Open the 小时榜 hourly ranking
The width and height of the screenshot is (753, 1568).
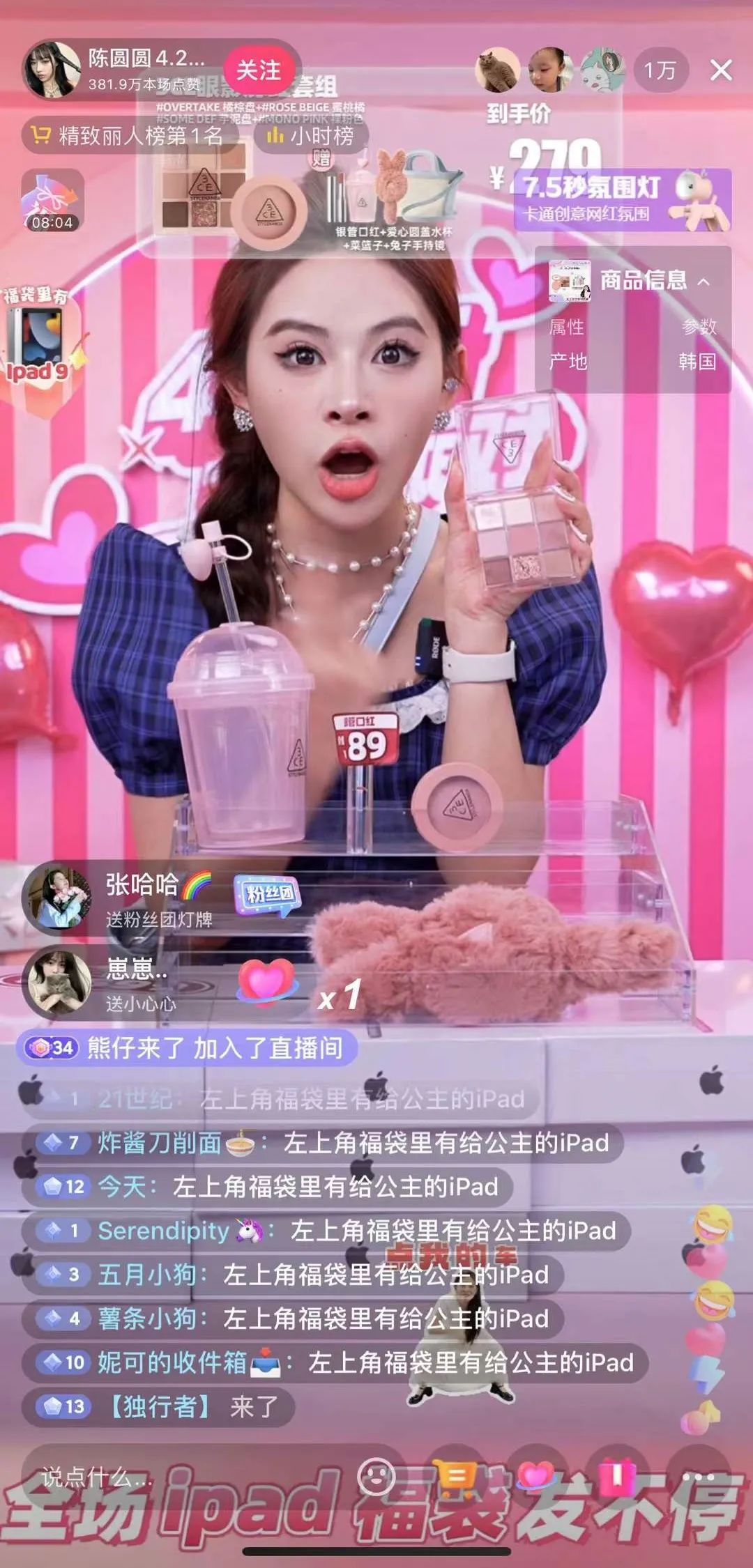click(312, 135)
